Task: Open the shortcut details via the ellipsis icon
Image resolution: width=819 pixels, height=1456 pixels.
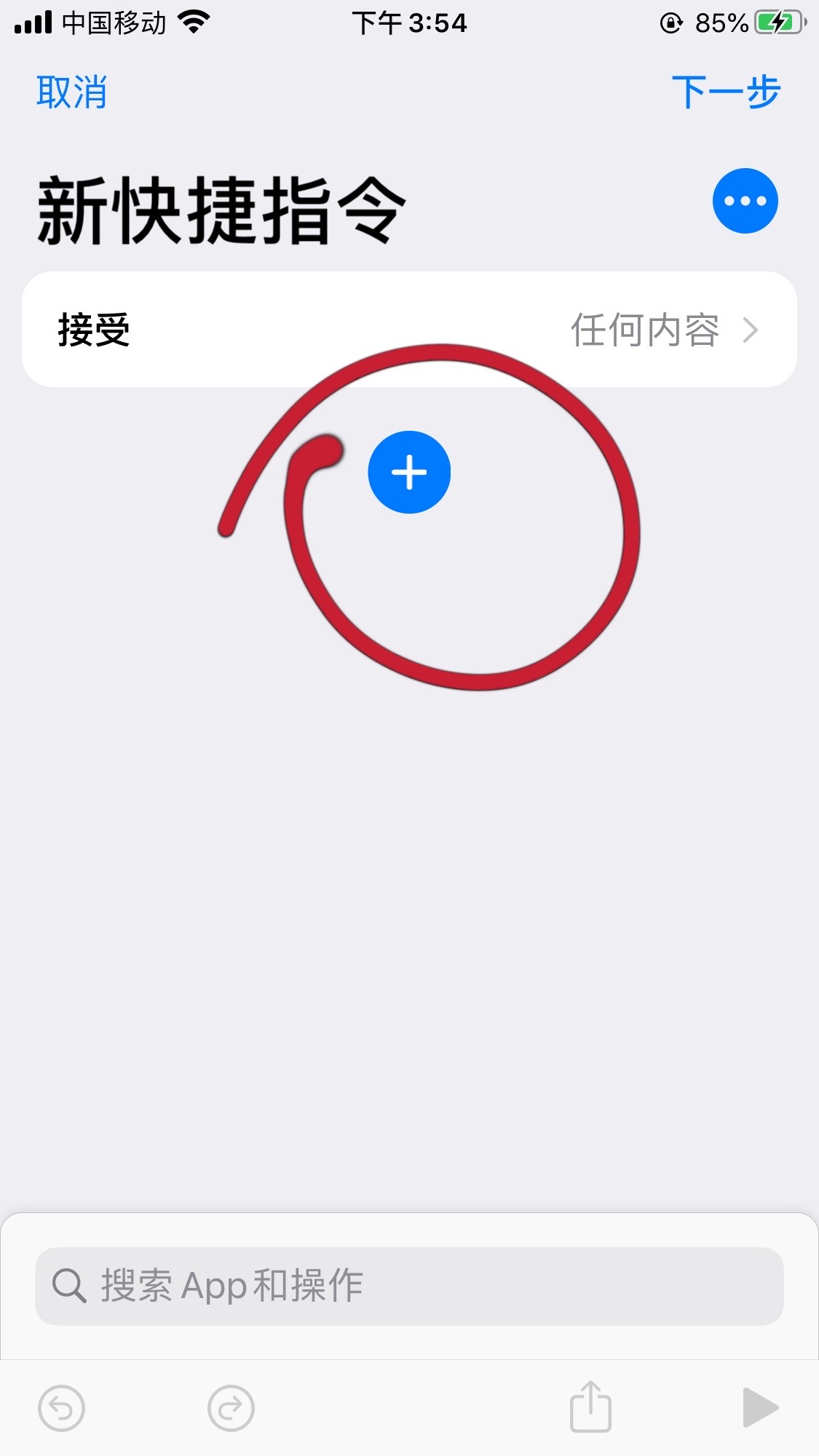Action: [745, 201]
